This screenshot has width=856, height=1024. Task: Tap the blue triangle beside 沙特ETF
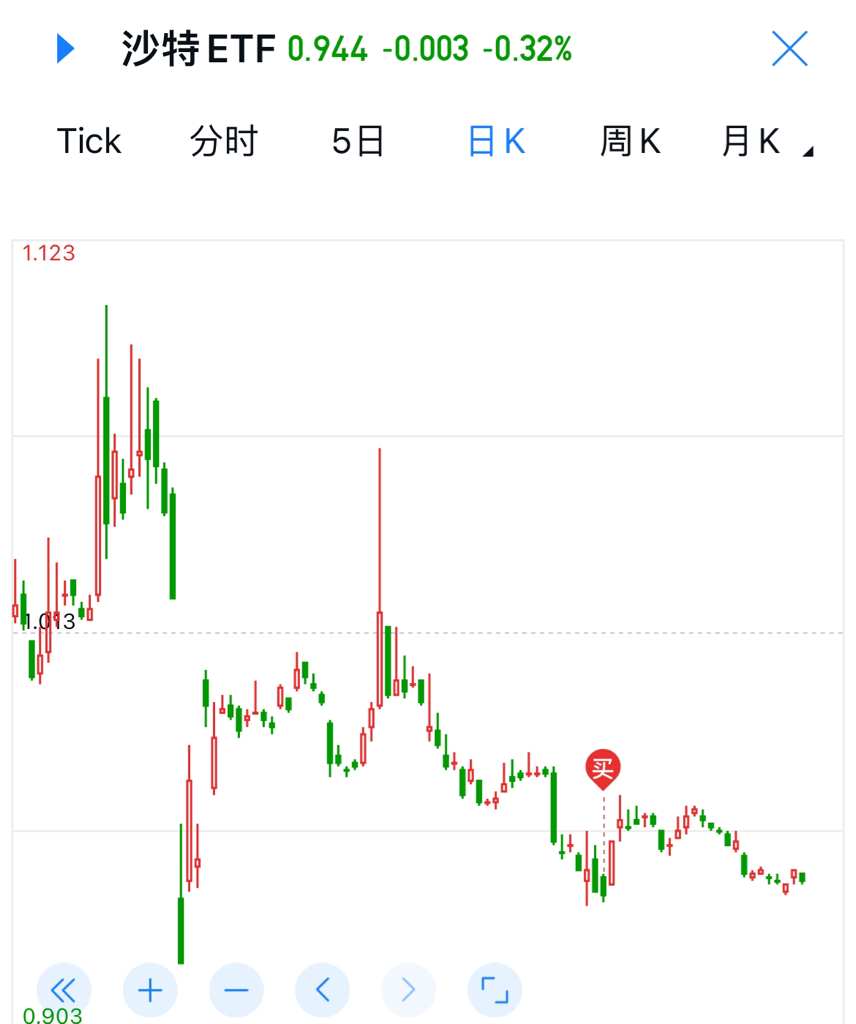[x=64, y=48]
